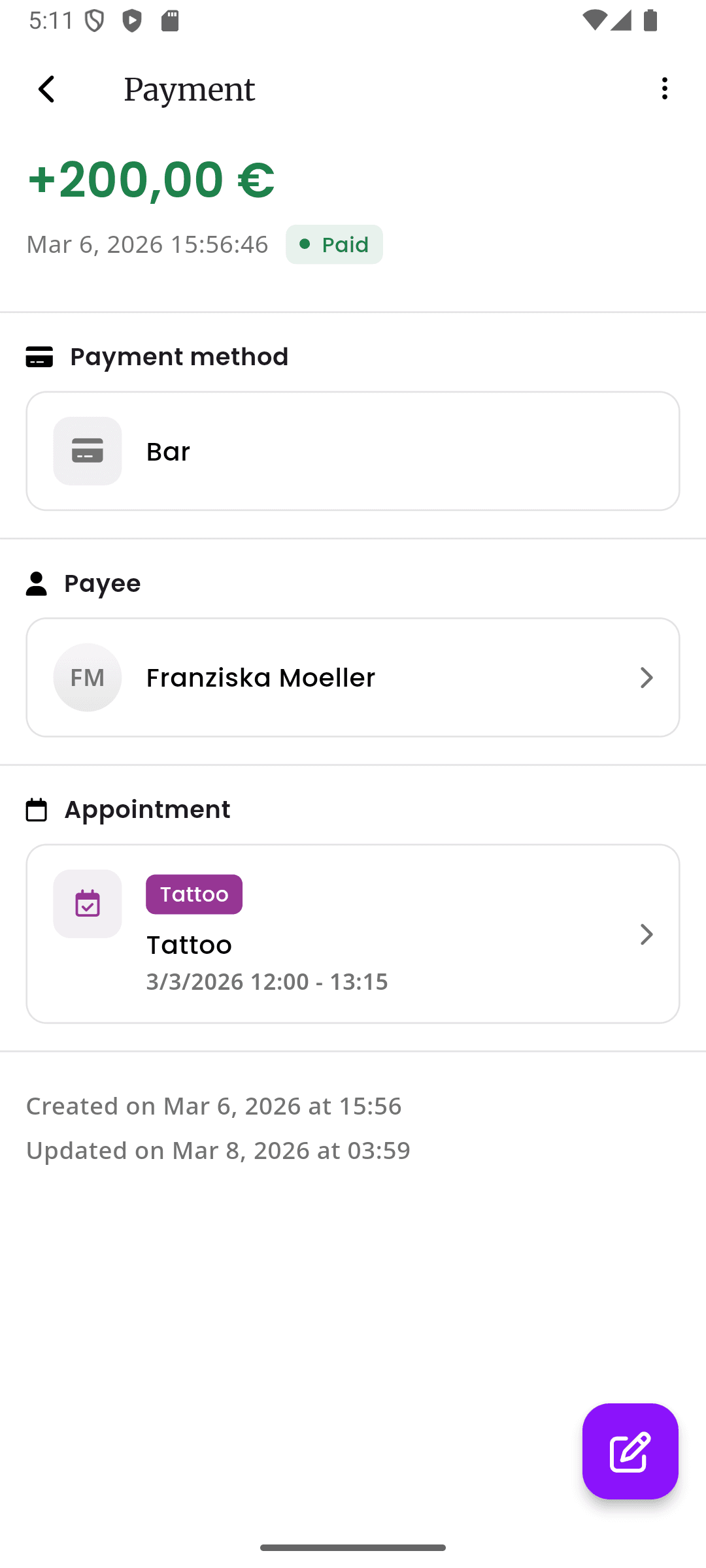
Task: Open appointment details using the right chevron
Action: [x=647, y=934]
